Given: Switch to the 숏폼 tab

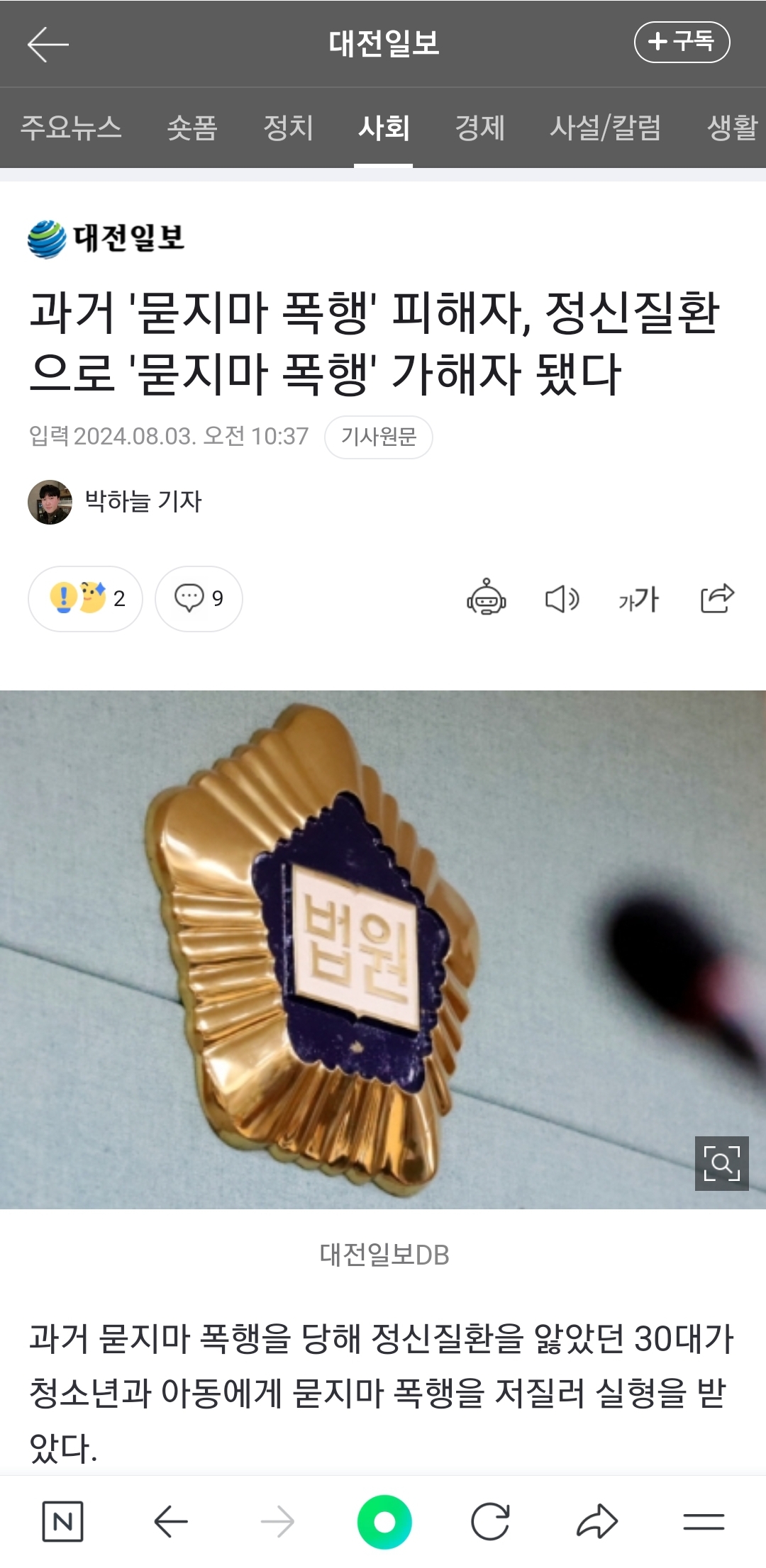Looking at the screenshot, I should pos(191,128).
